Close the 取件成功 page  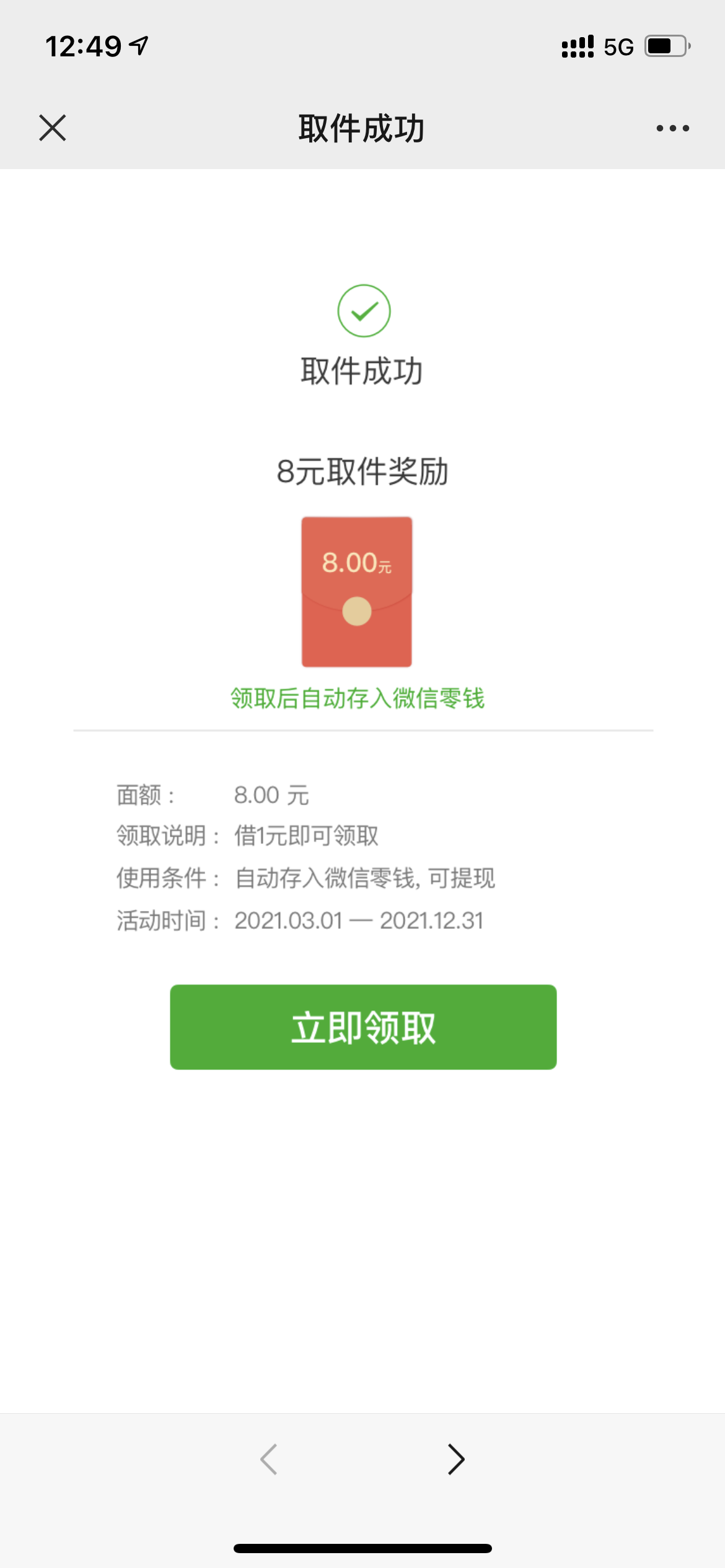point(53,128)
